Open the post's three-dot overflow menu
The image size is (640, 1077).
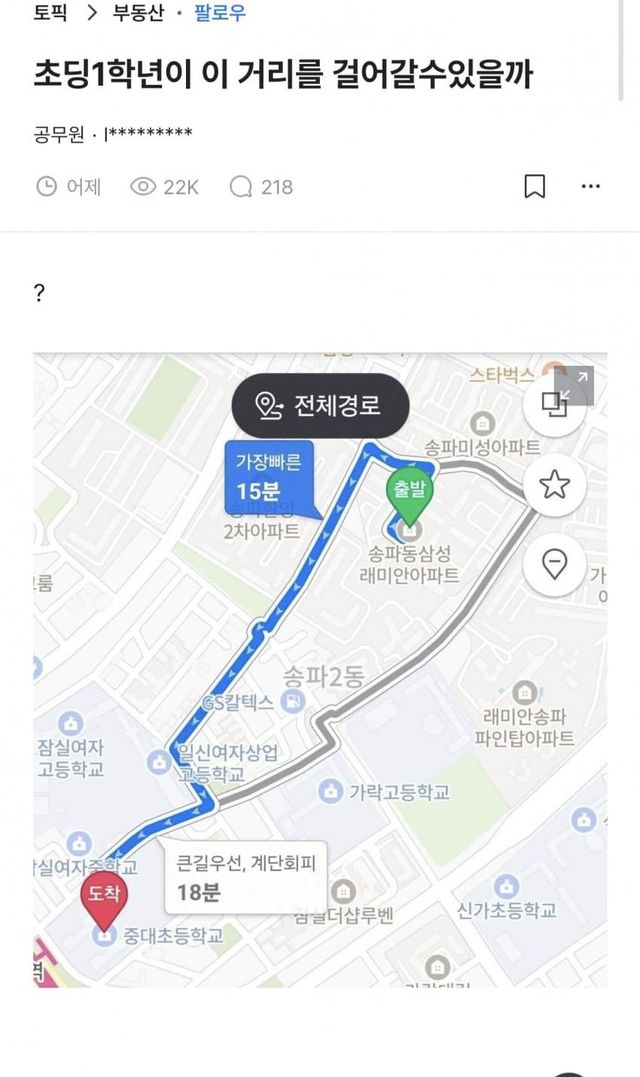[591, 187]
